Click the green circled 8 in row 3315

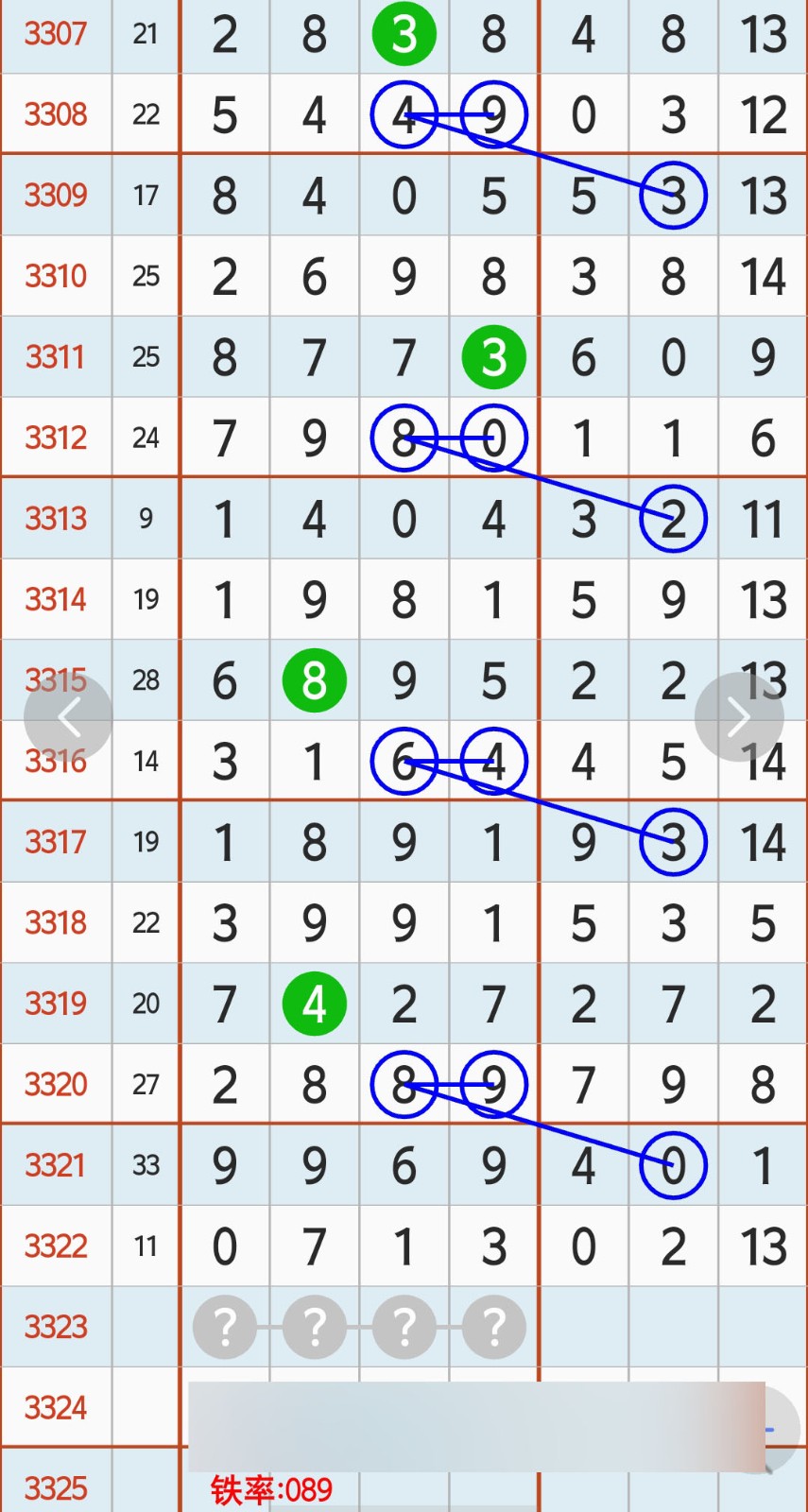coord(315,679)
